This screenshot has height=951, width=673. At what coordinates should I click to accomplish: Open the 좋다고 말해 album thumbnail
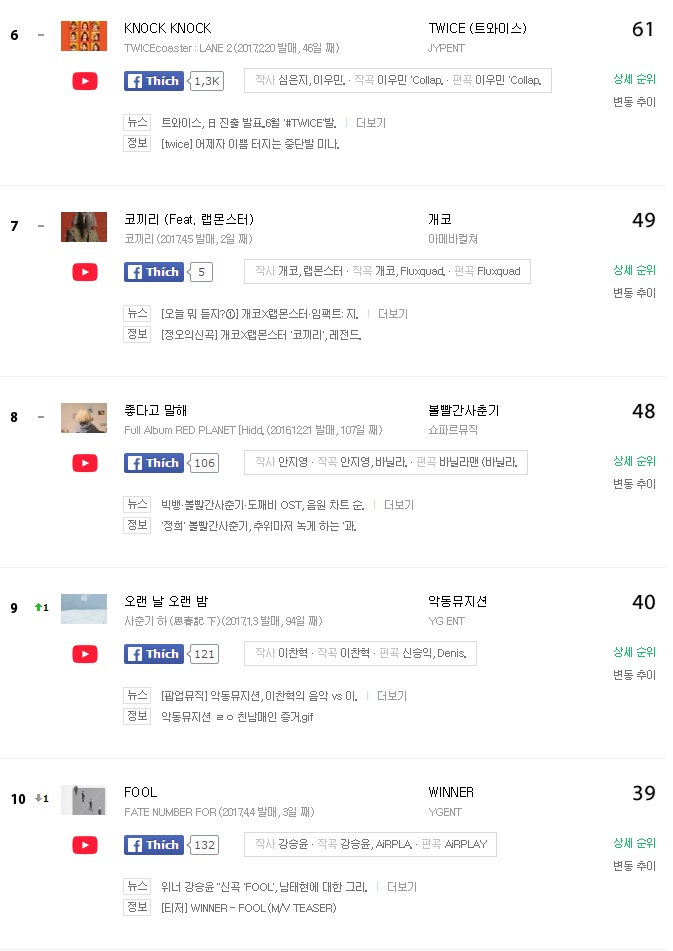click(x=84, y=417)
